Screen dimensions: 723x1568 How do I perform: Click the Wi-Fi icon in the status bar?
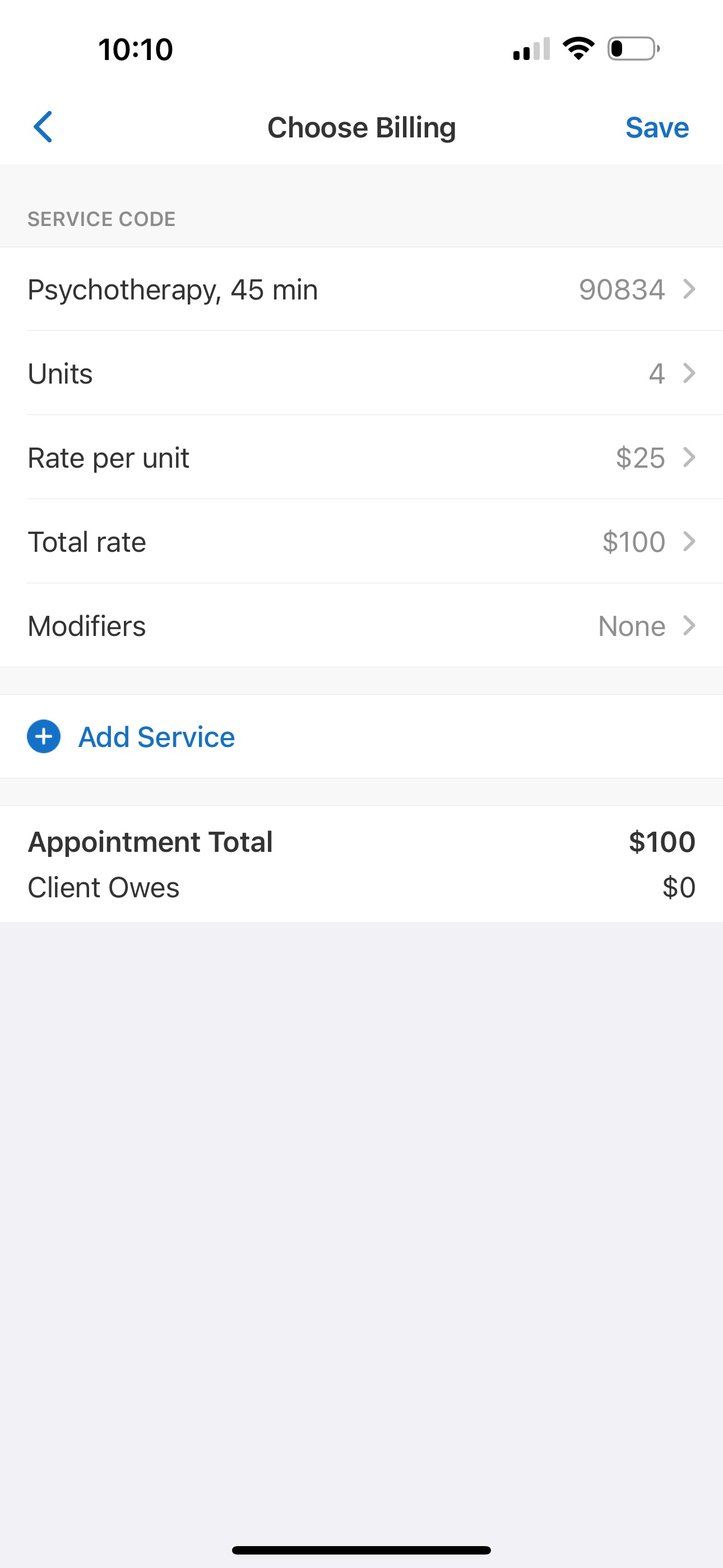[577, 48]
